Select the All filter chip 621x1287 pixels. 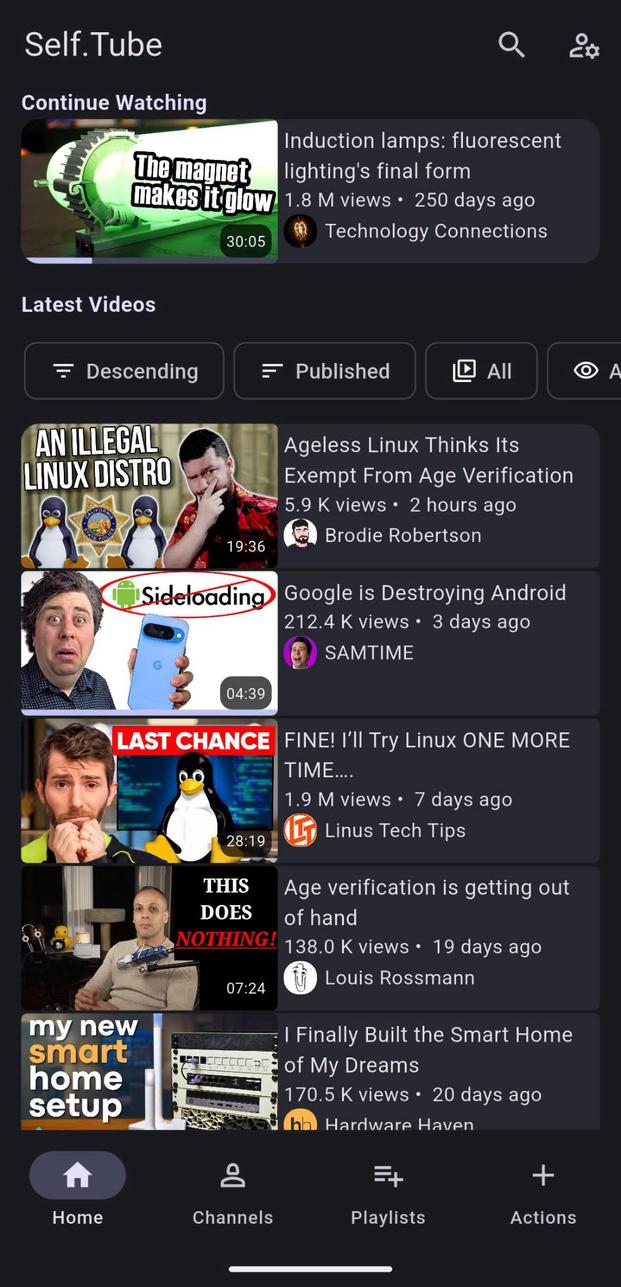[x=482, y=371]
